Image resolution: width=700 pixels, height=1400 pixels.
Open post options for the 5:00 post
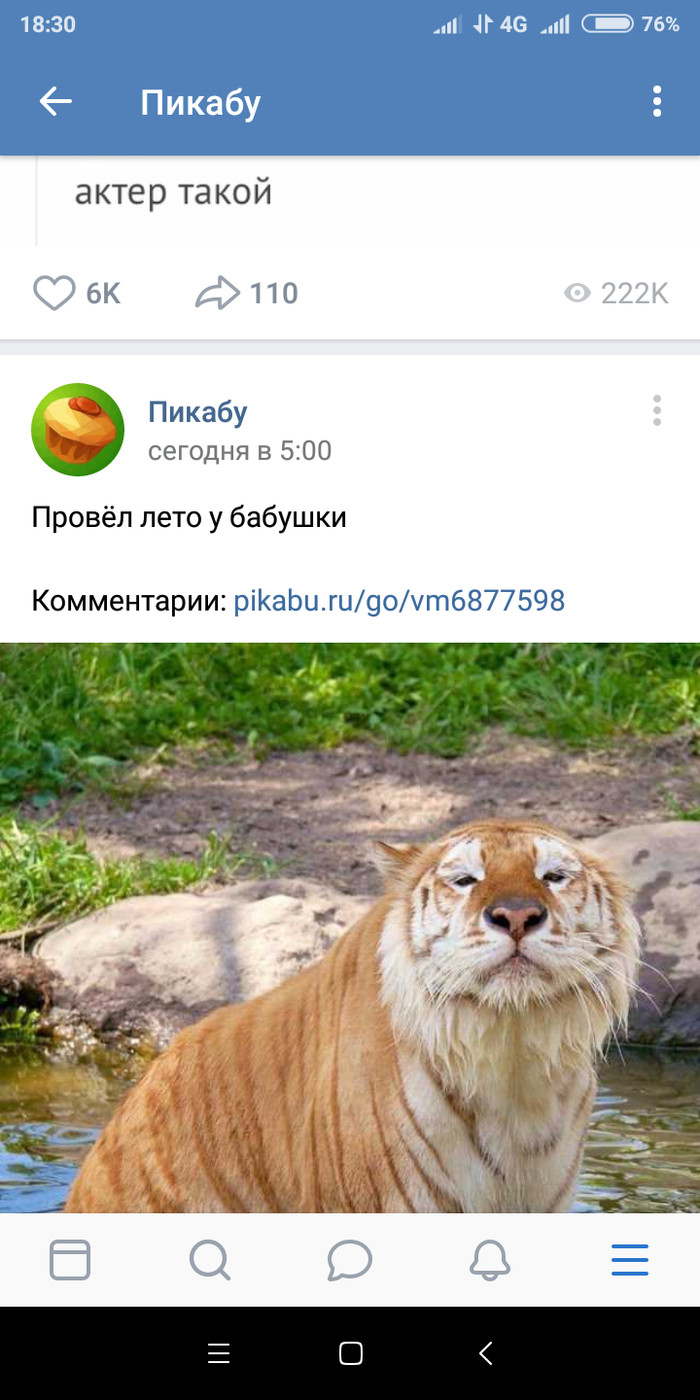coord(657,410)
